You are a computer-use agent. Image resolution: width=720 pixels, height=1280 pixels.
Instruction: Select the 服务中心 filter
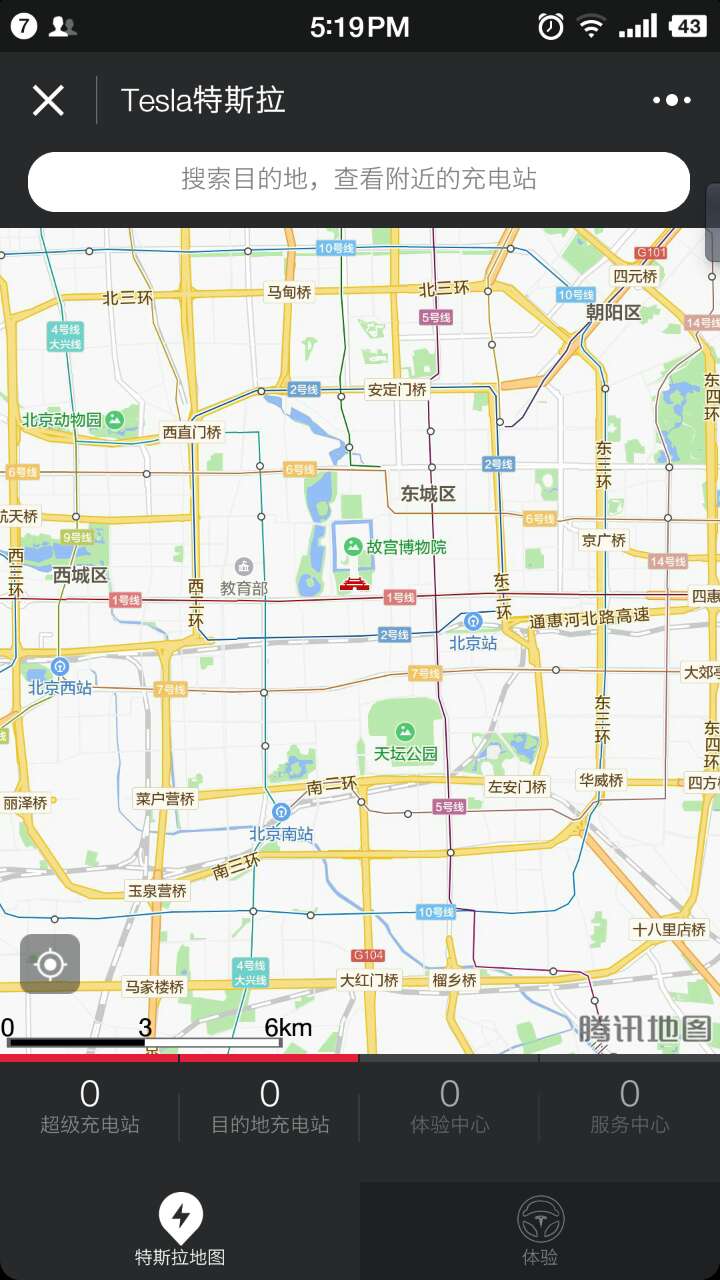click(630, 1108)
